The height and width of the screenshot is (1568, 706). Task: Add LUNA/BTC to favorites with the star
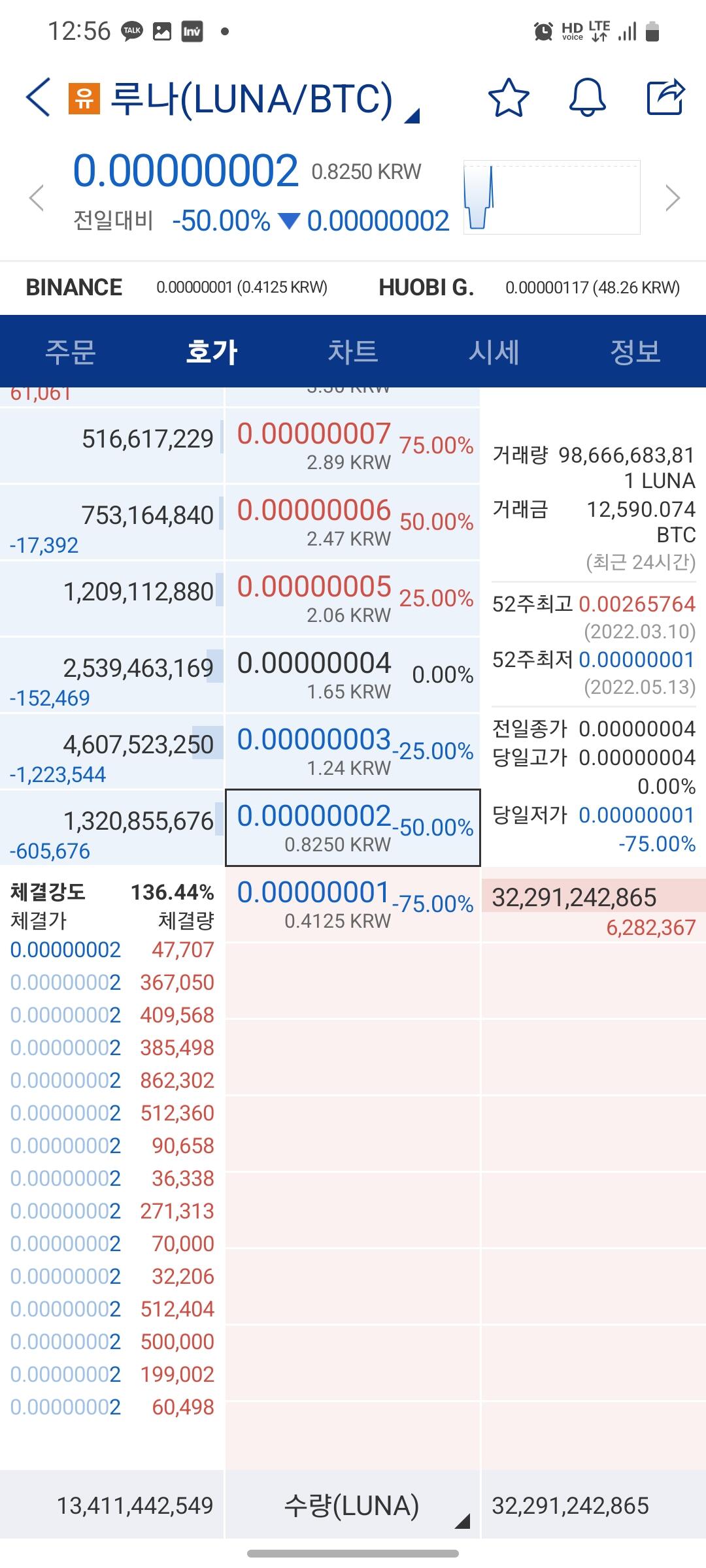point(508,98)
